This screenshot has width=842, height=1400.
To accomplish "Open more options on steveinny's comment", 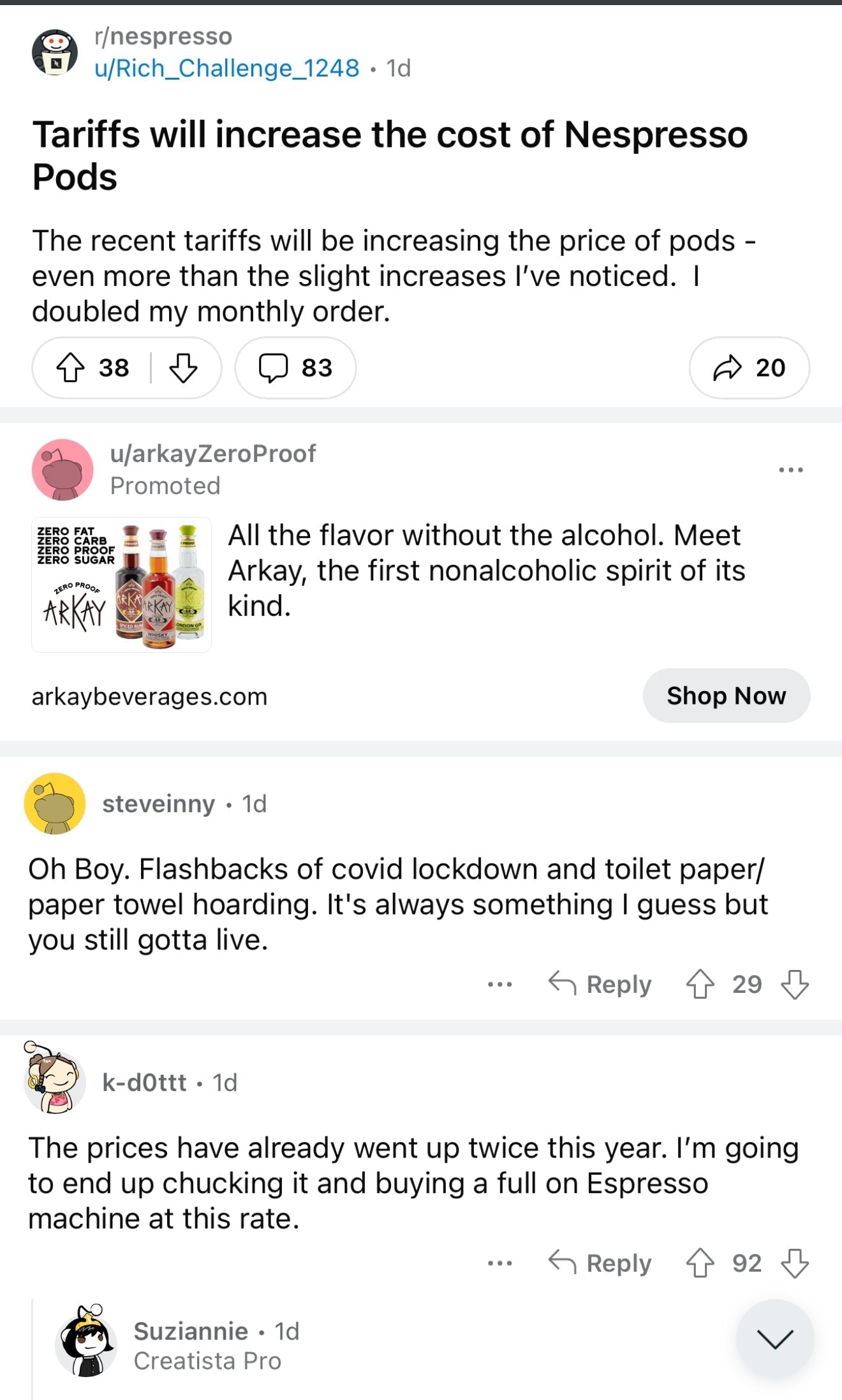I will point(499,984).
